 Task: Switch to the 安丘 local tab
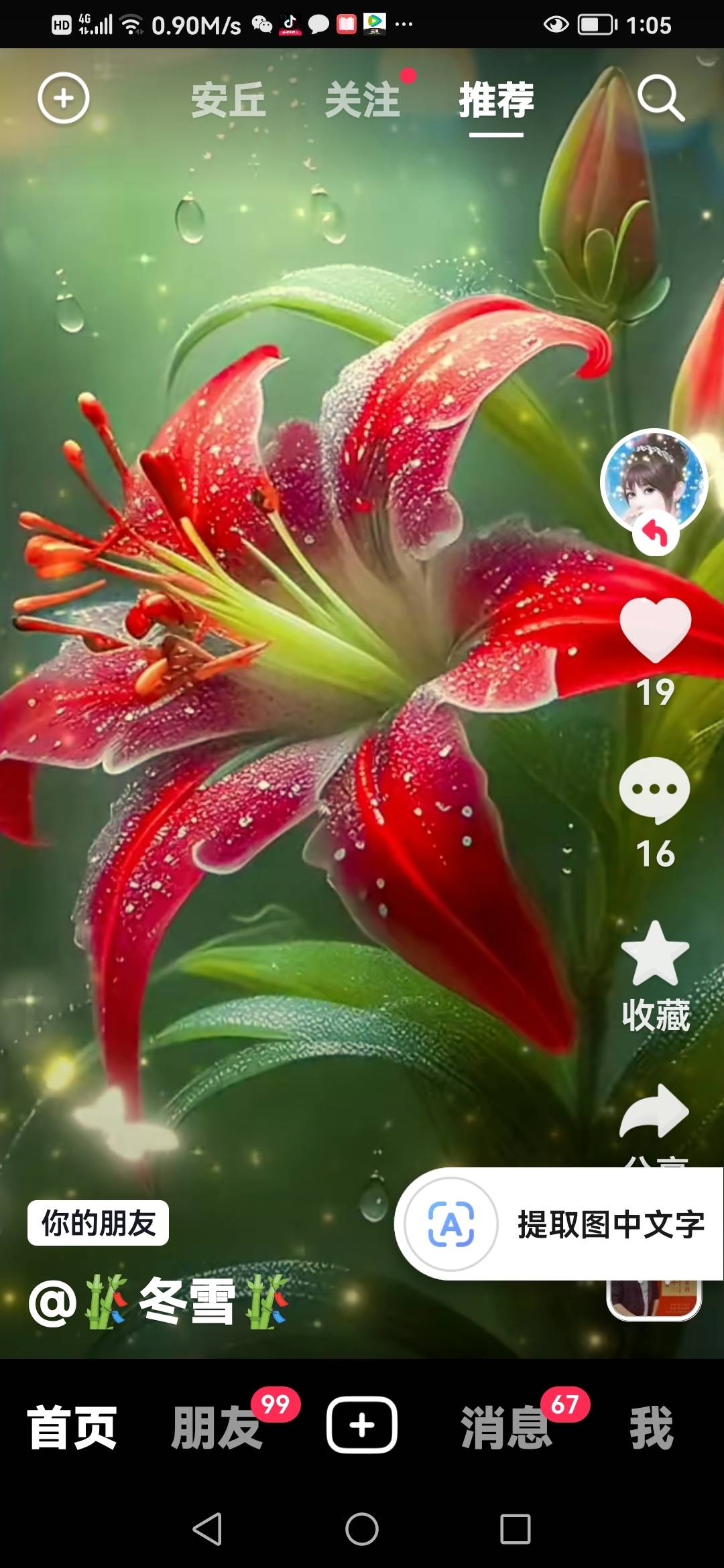pos(228,101)
